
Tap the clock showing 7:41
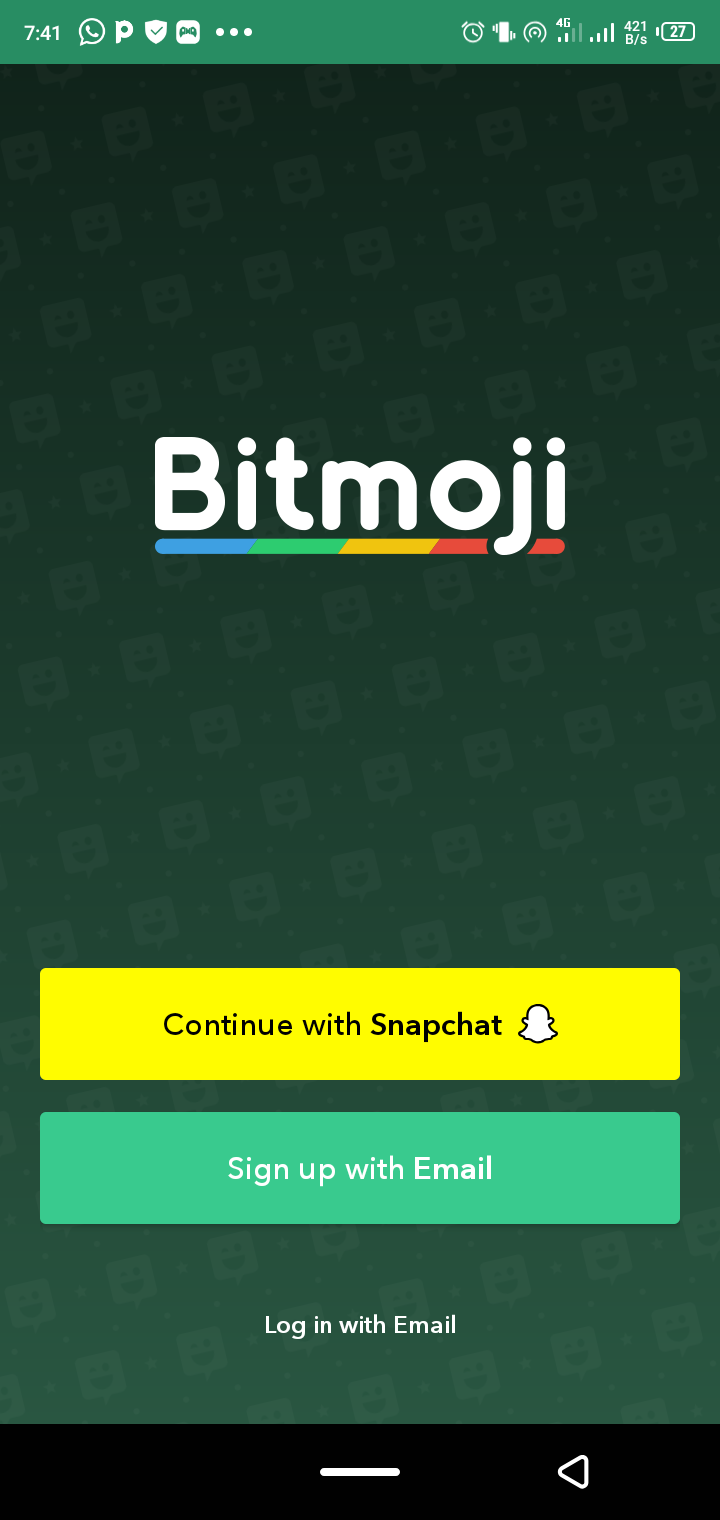42,31
